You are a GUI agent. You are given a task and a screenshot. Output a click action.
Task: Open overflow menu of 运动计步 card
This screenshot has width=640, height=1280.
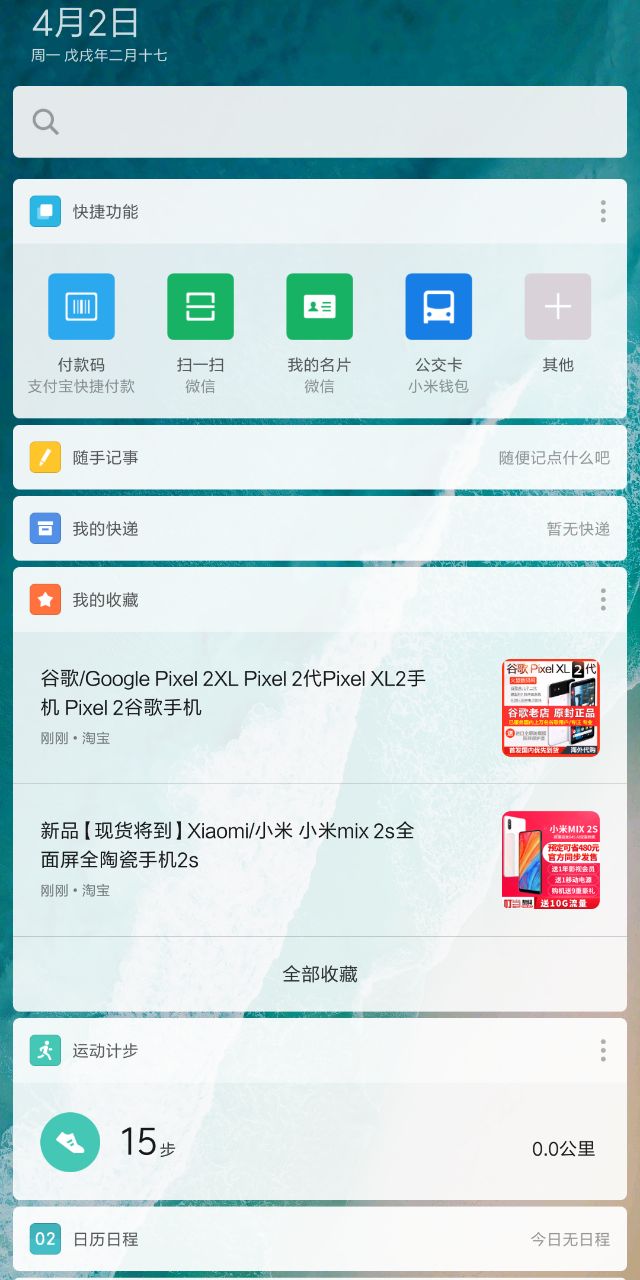[603, 1050]
